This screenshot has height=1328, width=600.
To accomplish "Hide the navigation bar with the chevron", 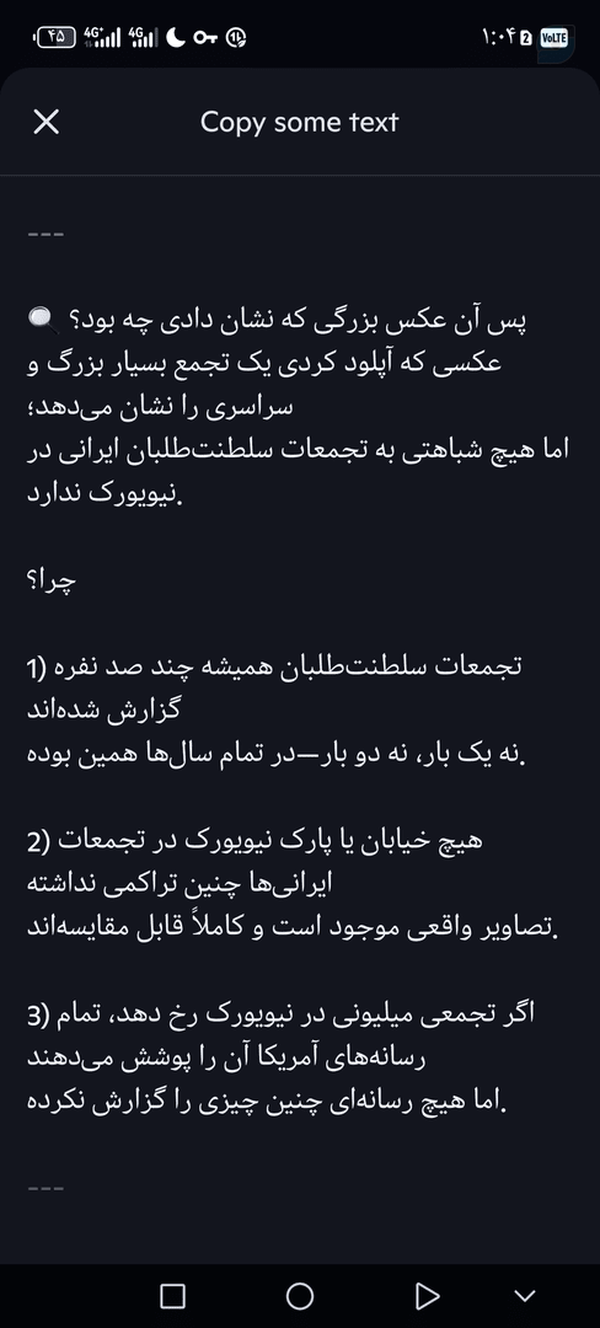I will click(525, 1297).
